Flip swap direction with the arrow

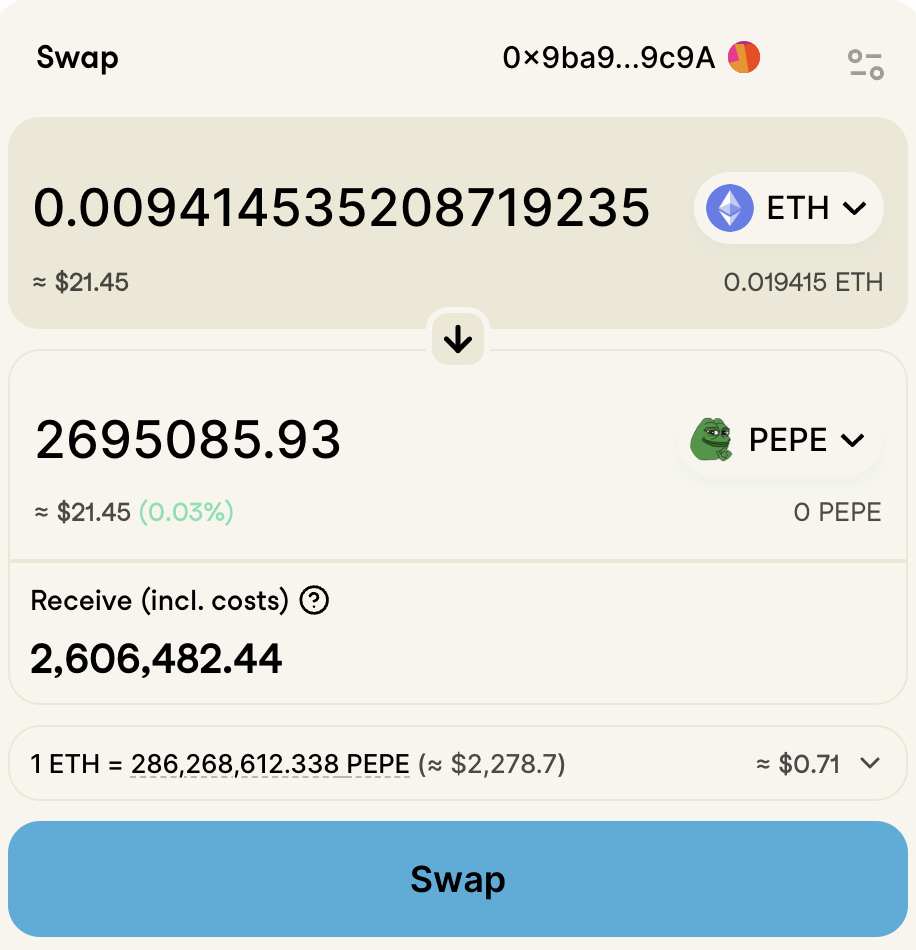click(458, 341)
